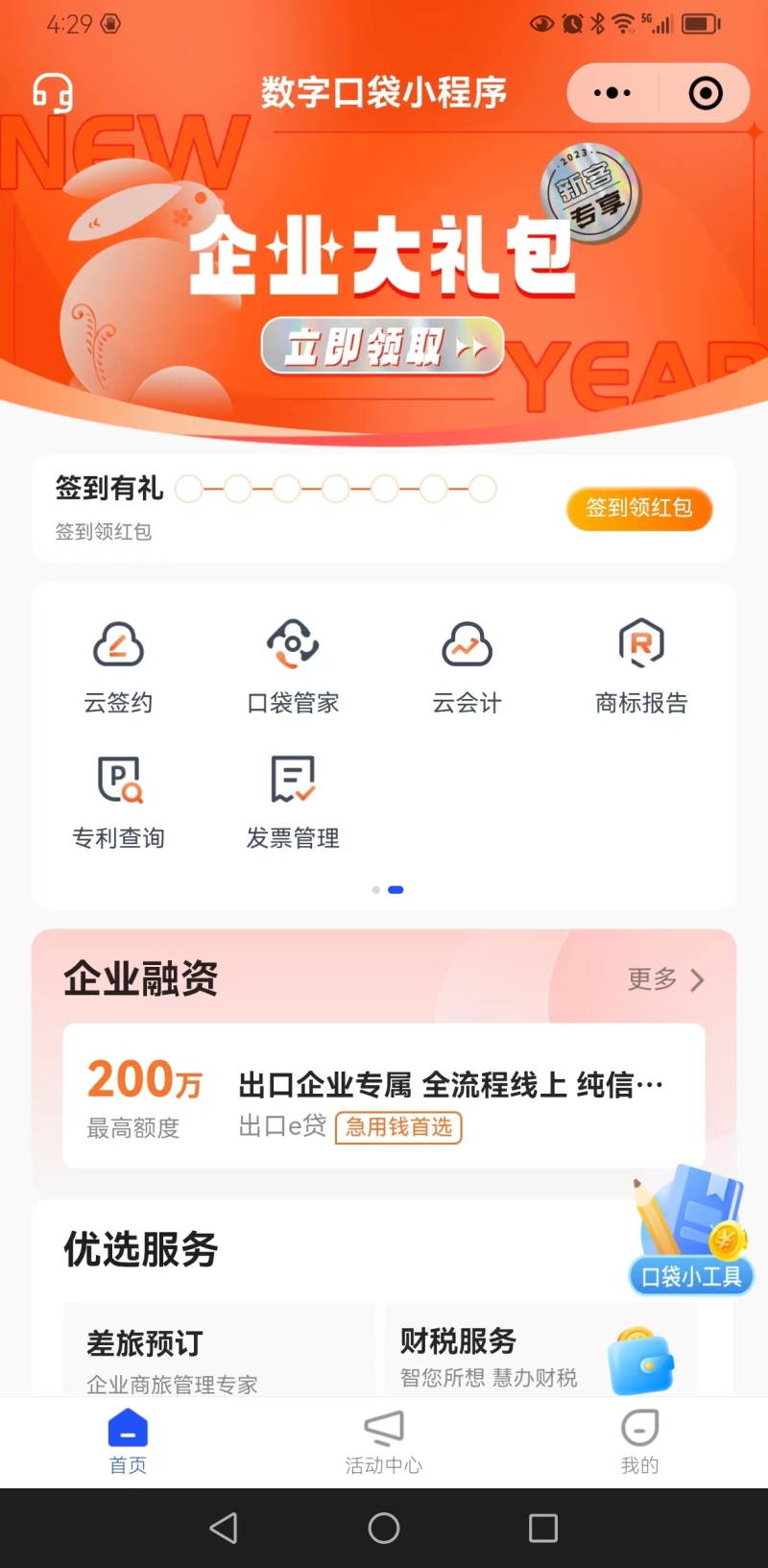Open the 差旅预订 service card

(x=219, y=1352)
